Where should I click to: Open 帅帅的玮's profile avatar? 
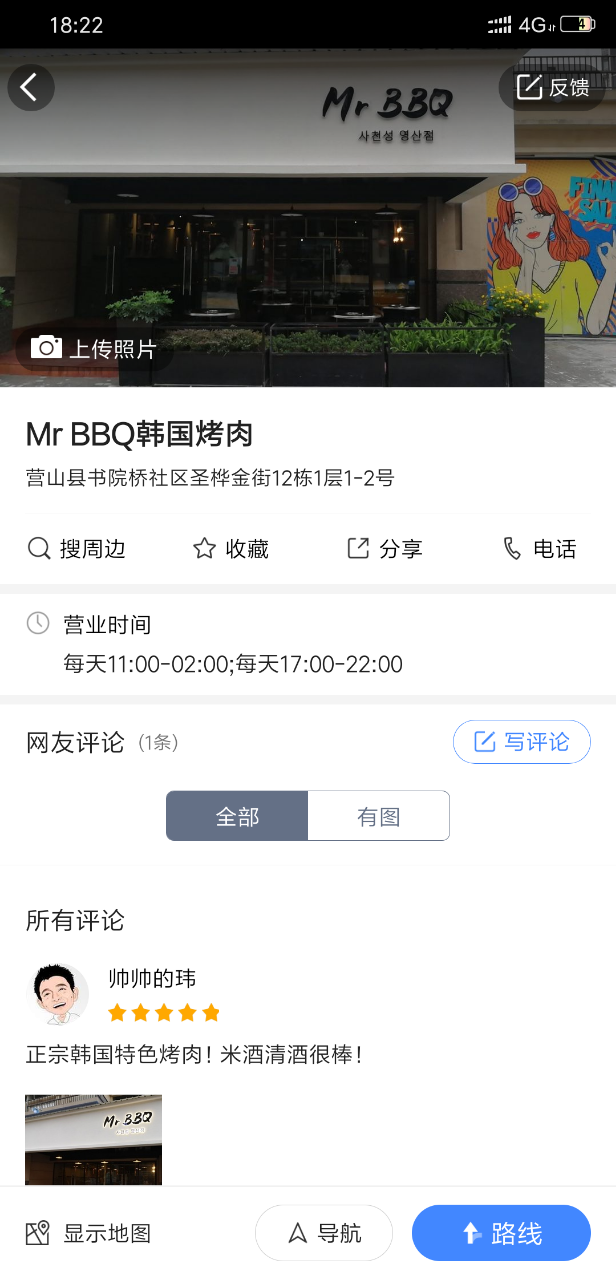[58, 994]
